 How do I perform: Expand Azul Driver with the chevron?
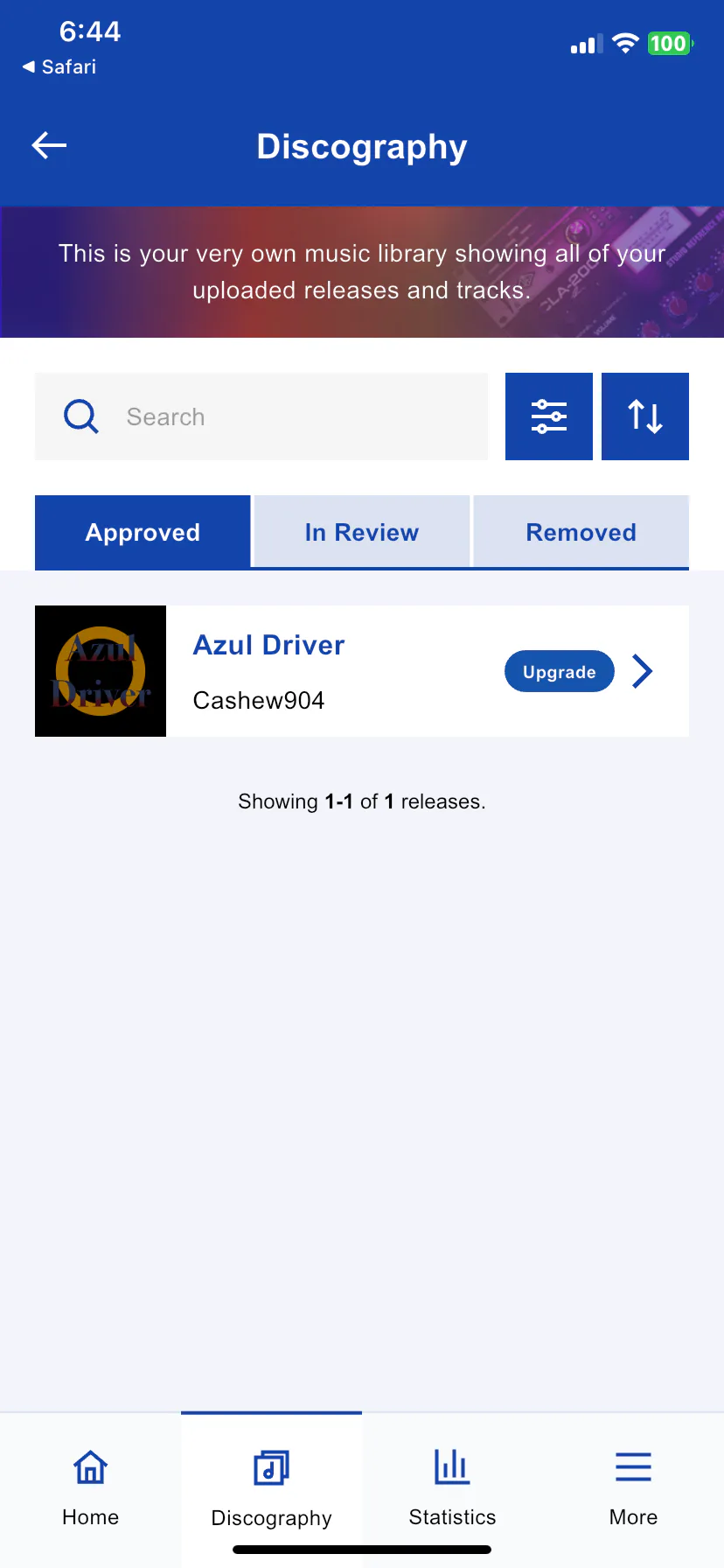click(x=643, y=672)
